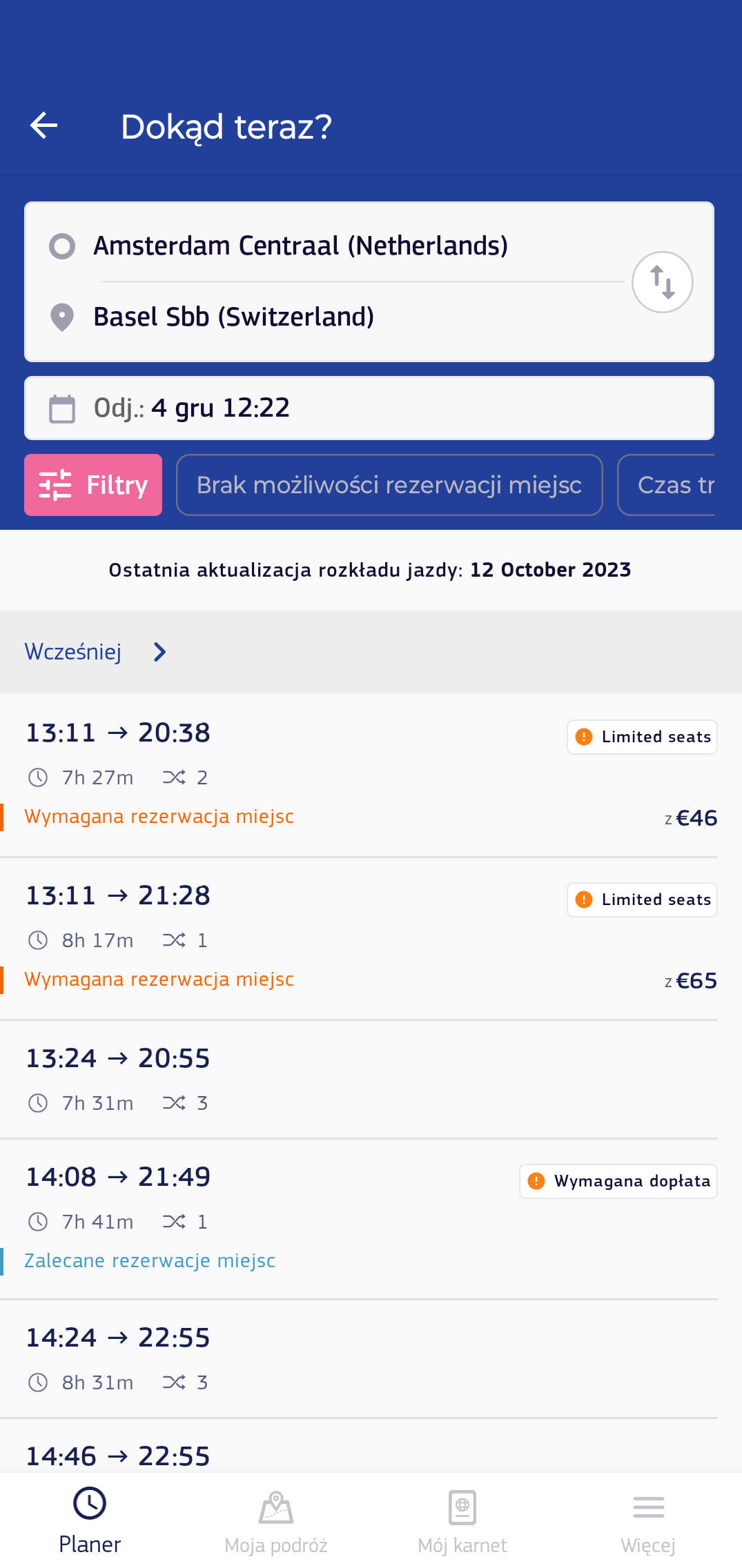
Task: Change the Basel Sbb destination station
Action: point(233,317)
